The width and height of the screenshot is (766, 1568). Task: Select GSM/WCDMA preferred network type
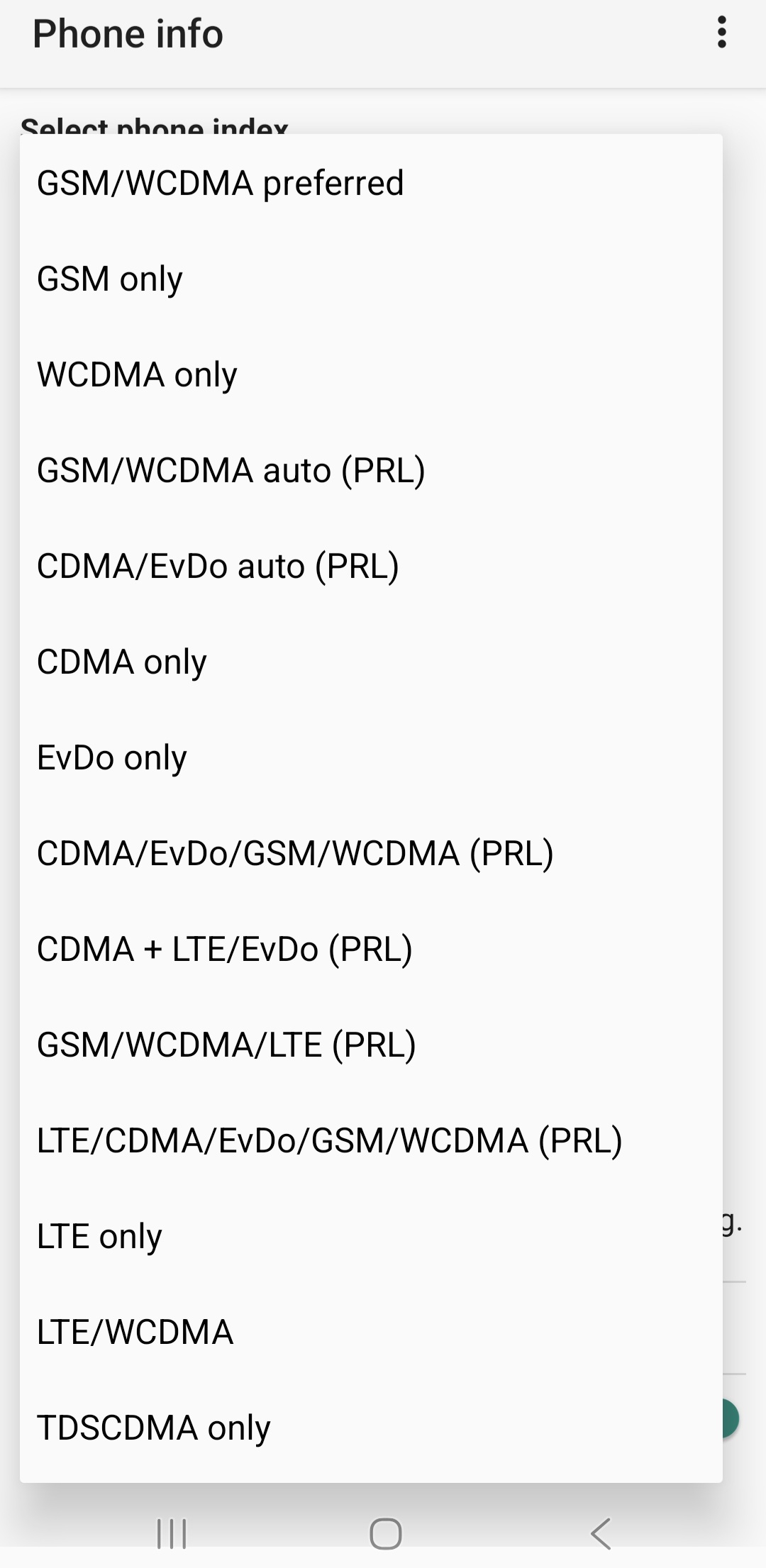point(220,183)
